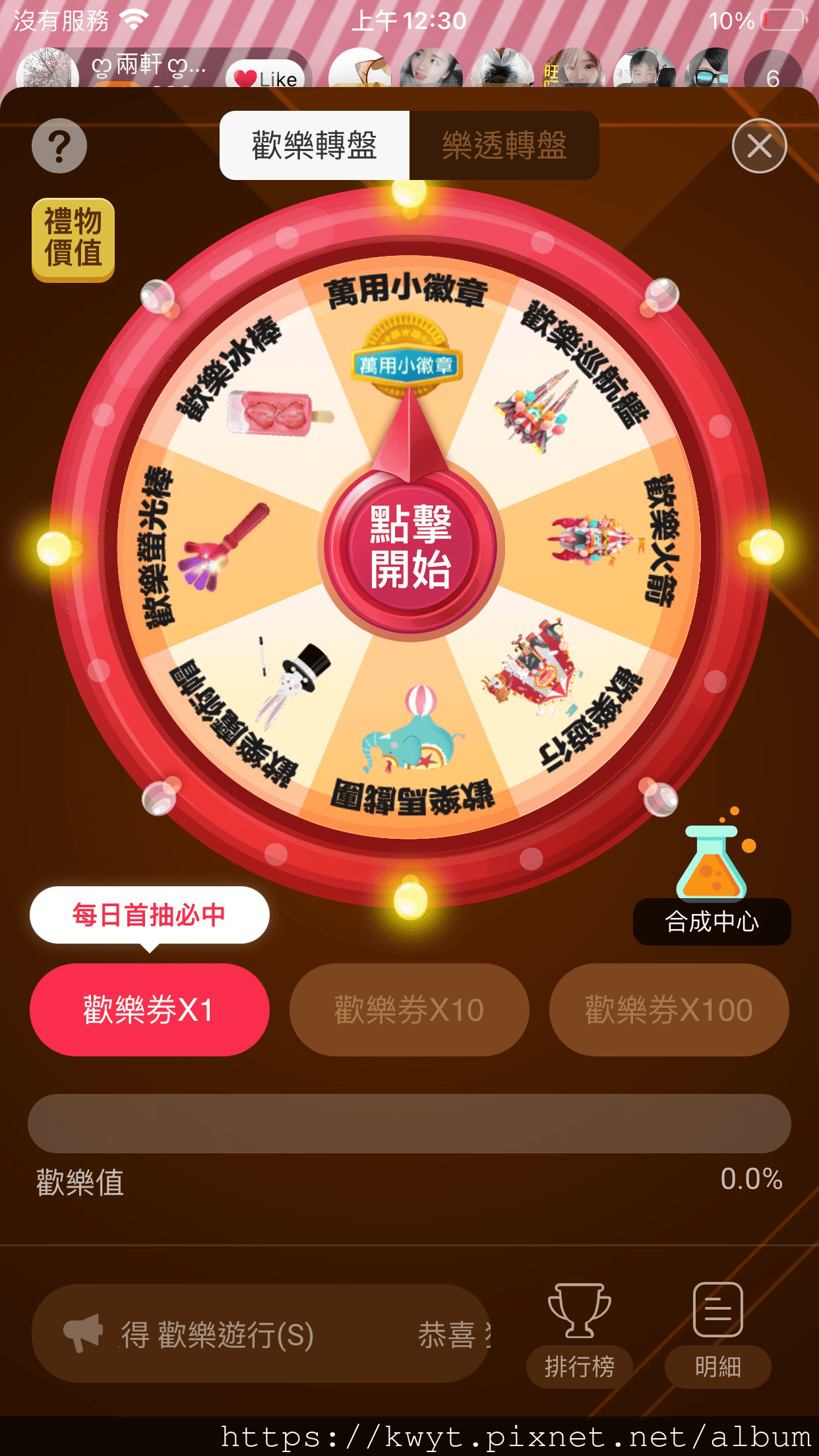Tap 點擊開始 to spin the wheel

click(410, 547)
